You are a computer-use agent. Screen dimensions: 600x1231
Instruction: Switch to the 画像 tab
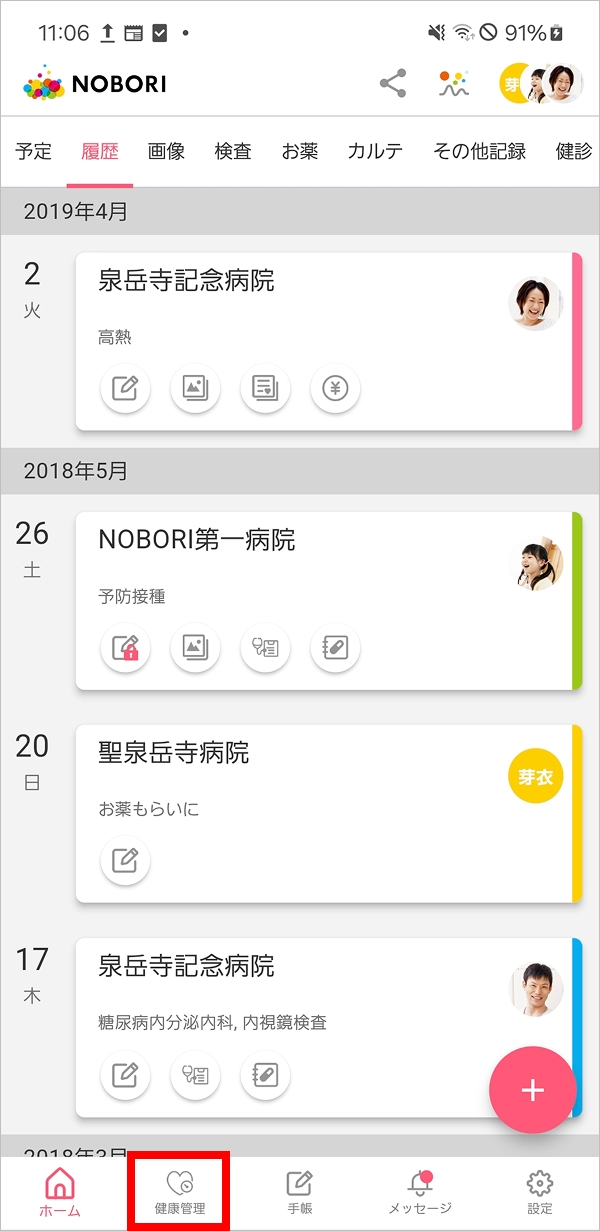pyautogui.click(x=166, y=152)
